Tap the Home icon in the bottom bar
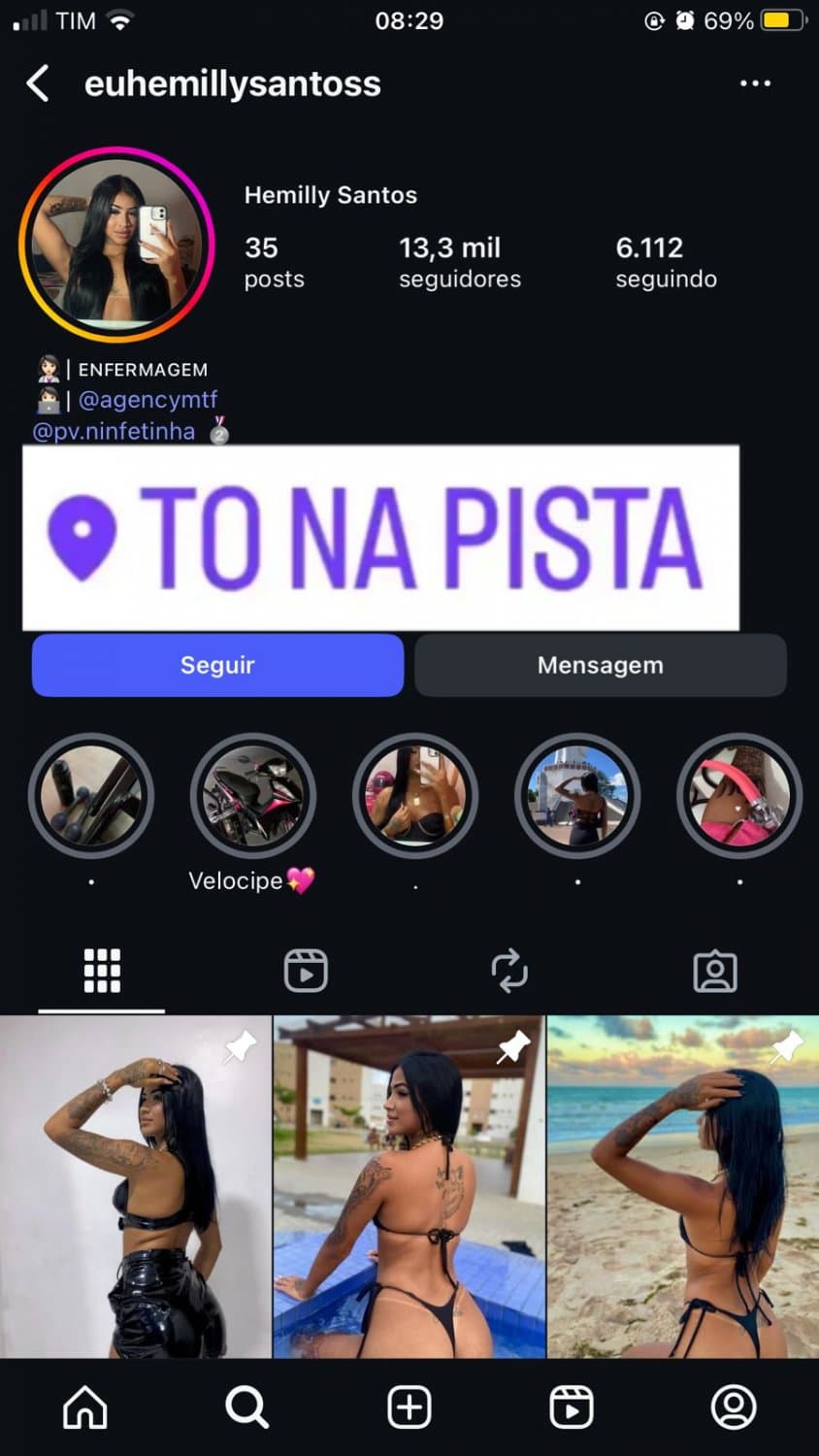819x1456 pixels. point(84,1406)
